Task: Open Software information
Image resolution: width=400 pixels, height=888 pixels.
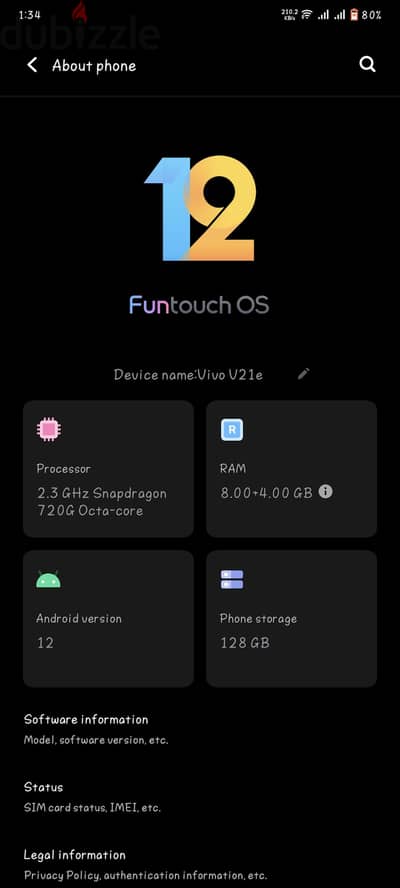Action: click(x=200, y=729)
